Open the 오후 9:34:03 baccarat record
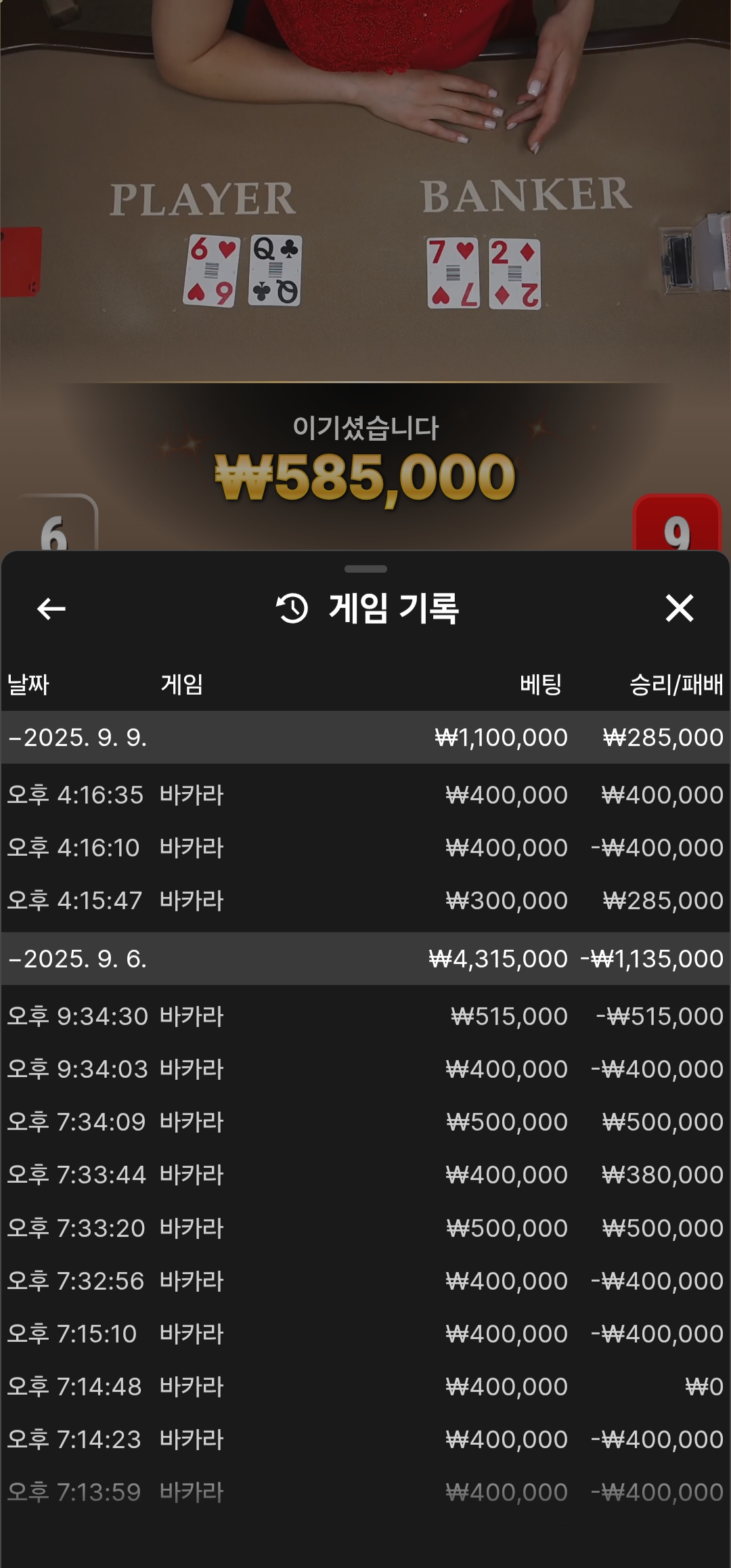 point(365,1069)
